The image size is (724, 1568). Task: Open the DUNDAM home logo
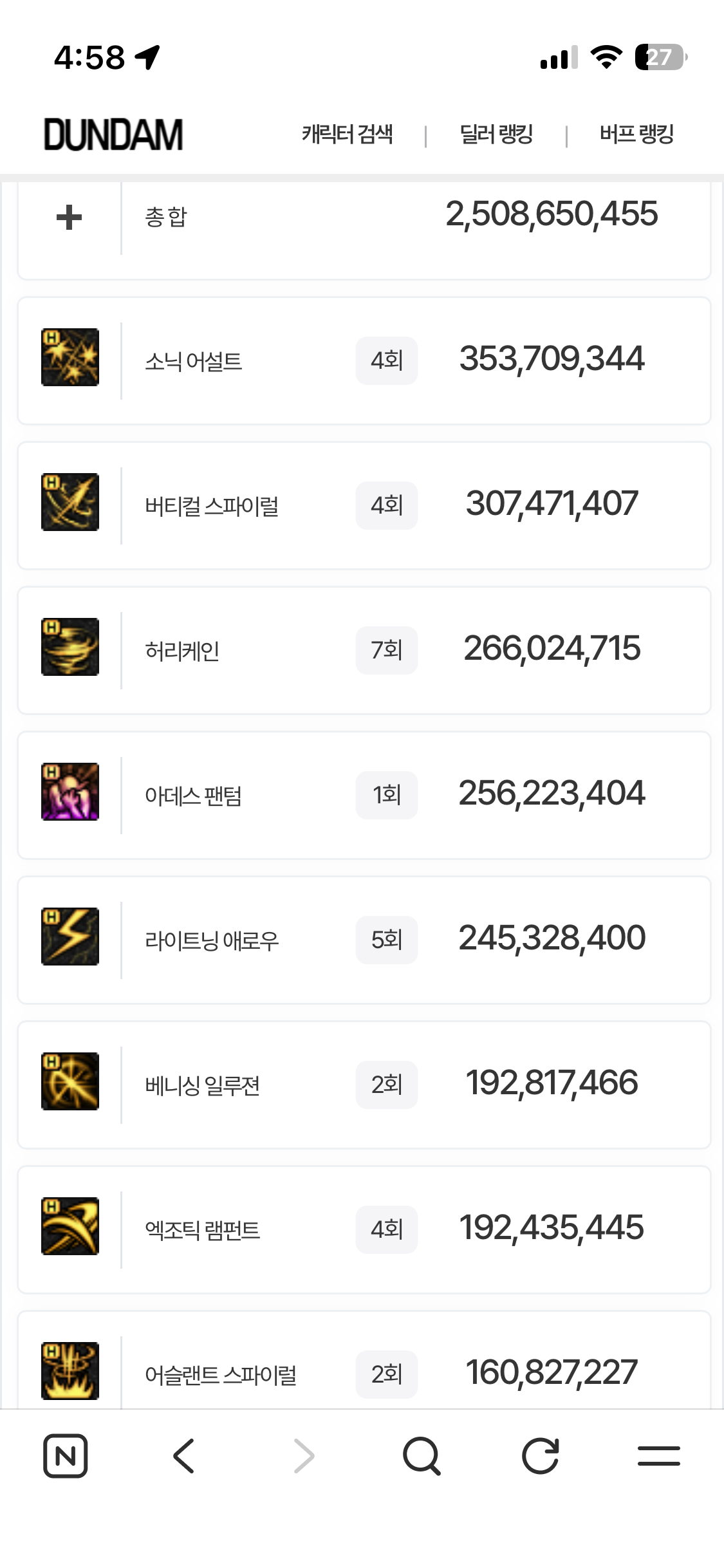[x=113, y=135]
